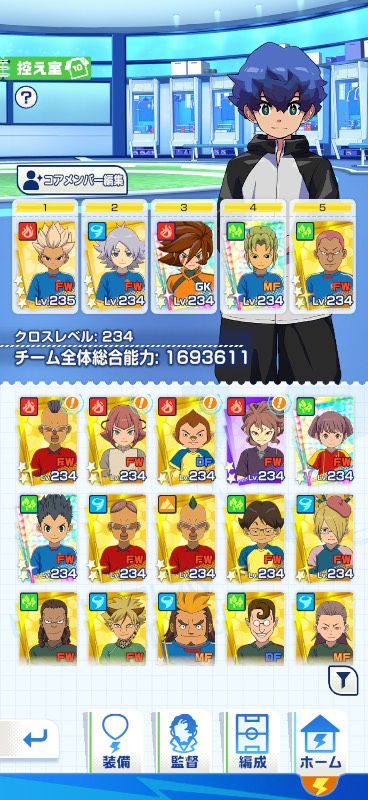Viewport: 368px width, 800px height.
Task: Open the blonde red-beret FW card
Action: coord(324,538)
